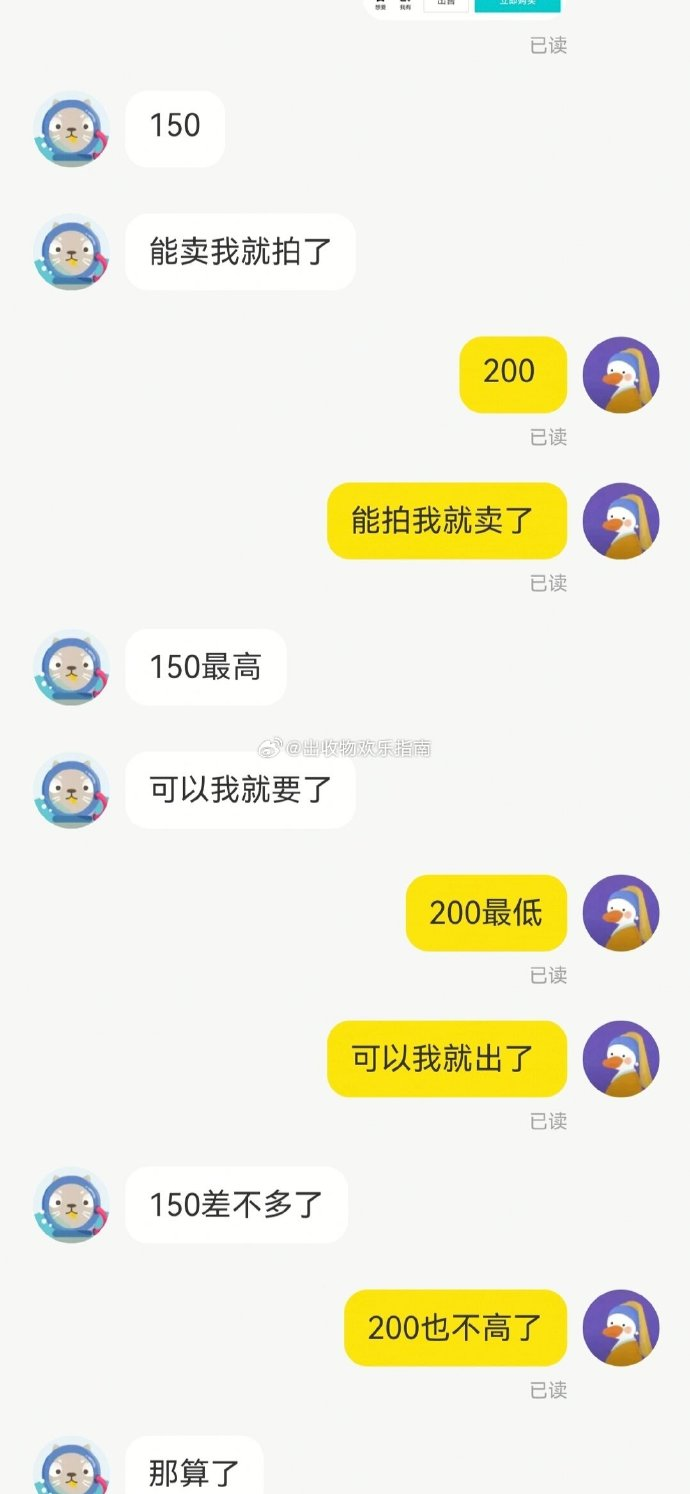Tap seller's avatar next to 能拍我就卖了
The width and height of the screenshot is (690, 1494).
(621, 521)
